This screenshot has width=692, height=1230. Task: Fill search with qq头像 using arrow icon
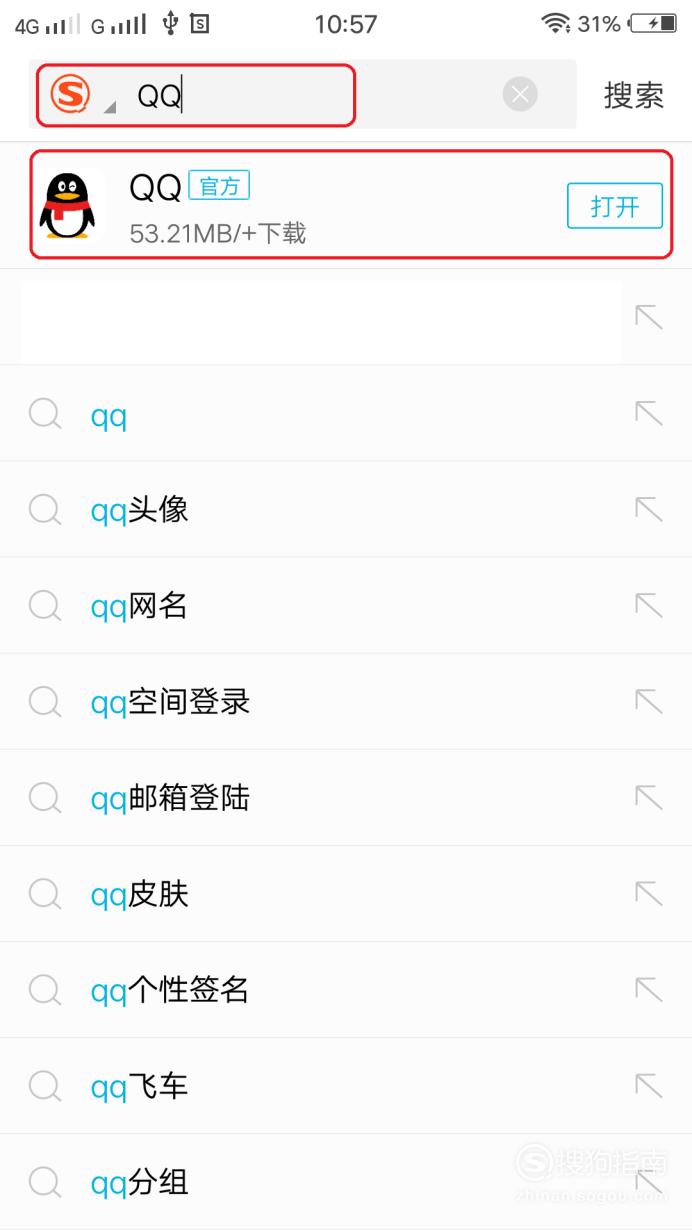(649, 509)
